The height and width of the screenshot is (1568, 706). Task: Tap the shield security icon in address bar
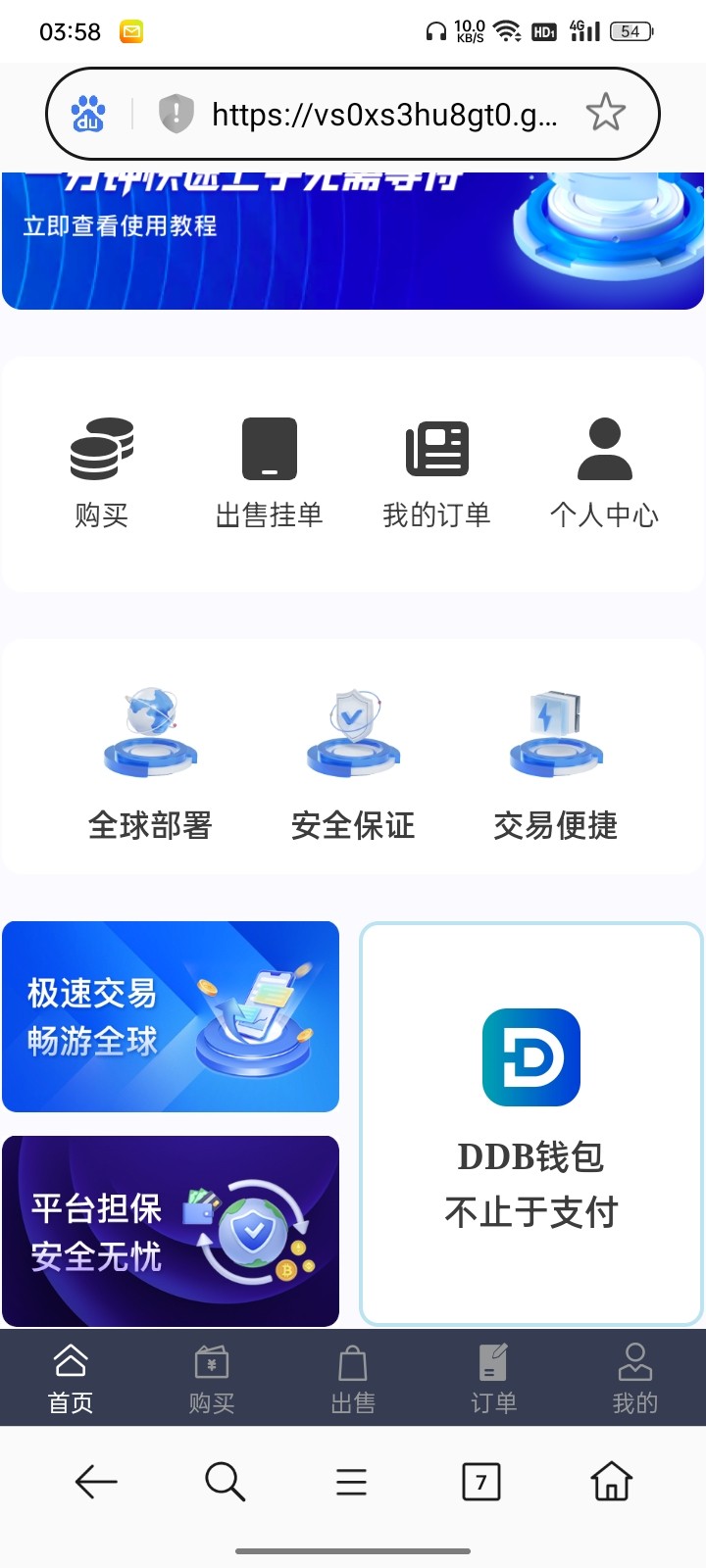point(174,112)
